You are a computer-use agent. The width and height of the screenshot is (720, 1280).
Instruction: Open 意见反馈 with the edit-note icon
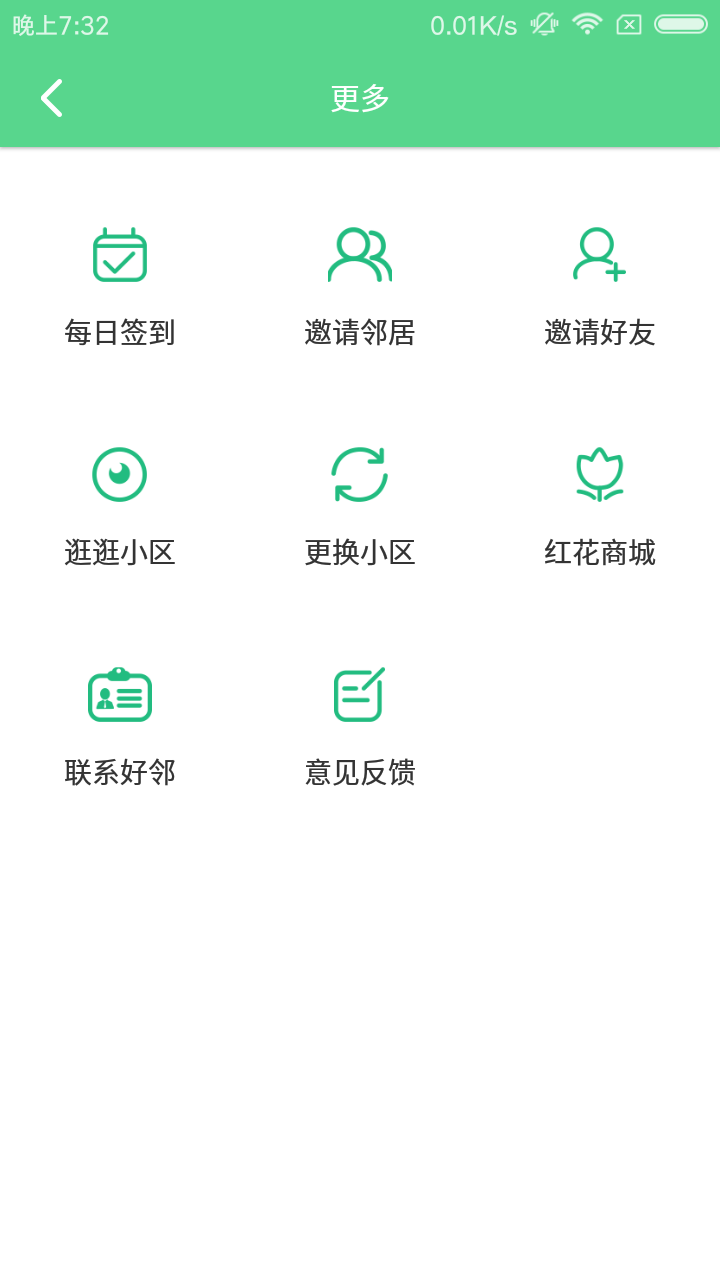click(359, 694)
